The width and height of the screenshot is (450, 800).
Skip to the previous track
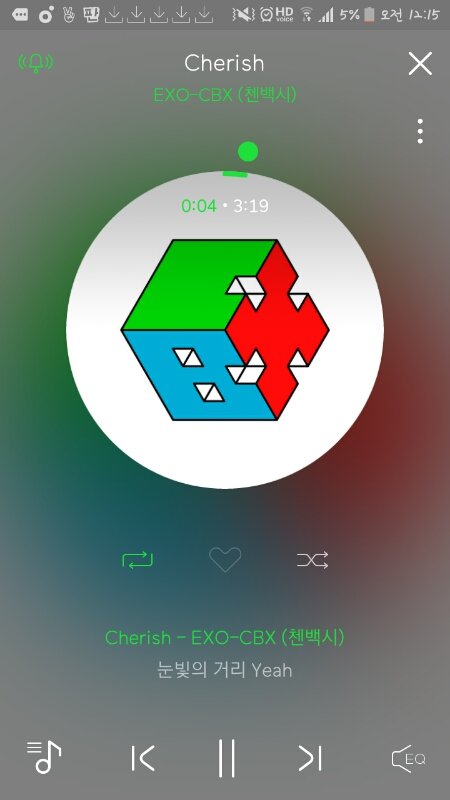tap(142, 758)
